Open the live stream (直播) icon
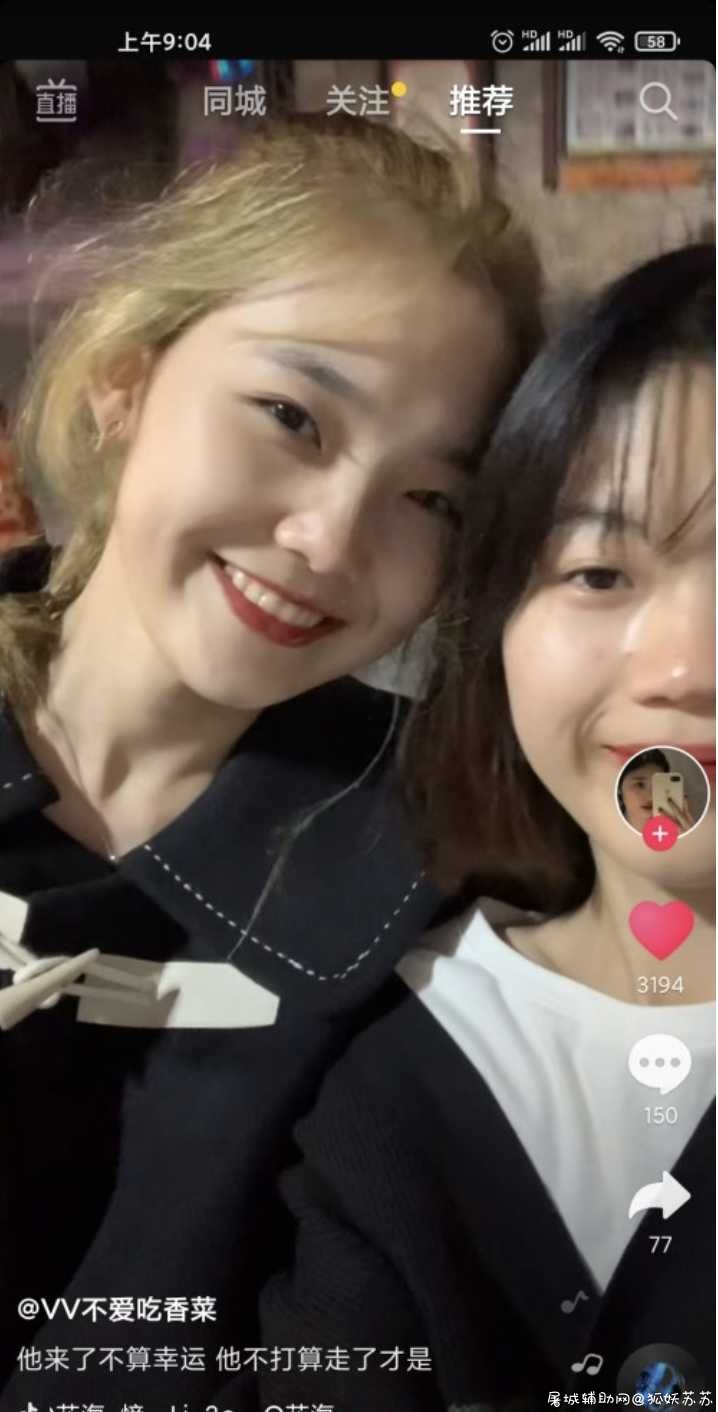718x1412 pixels. click(x=56, y=101)
